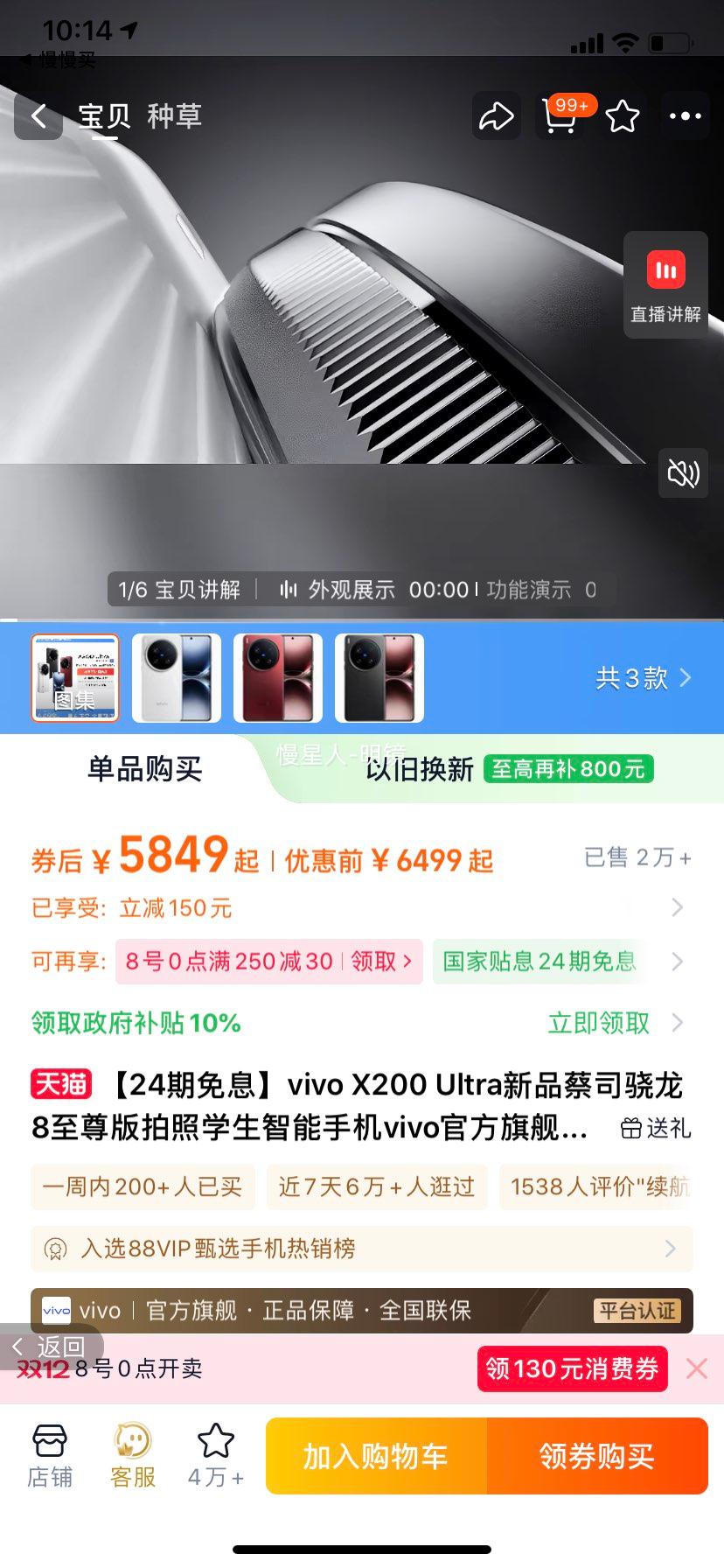Open the shopping cart with 99+ items

point(560,116)
